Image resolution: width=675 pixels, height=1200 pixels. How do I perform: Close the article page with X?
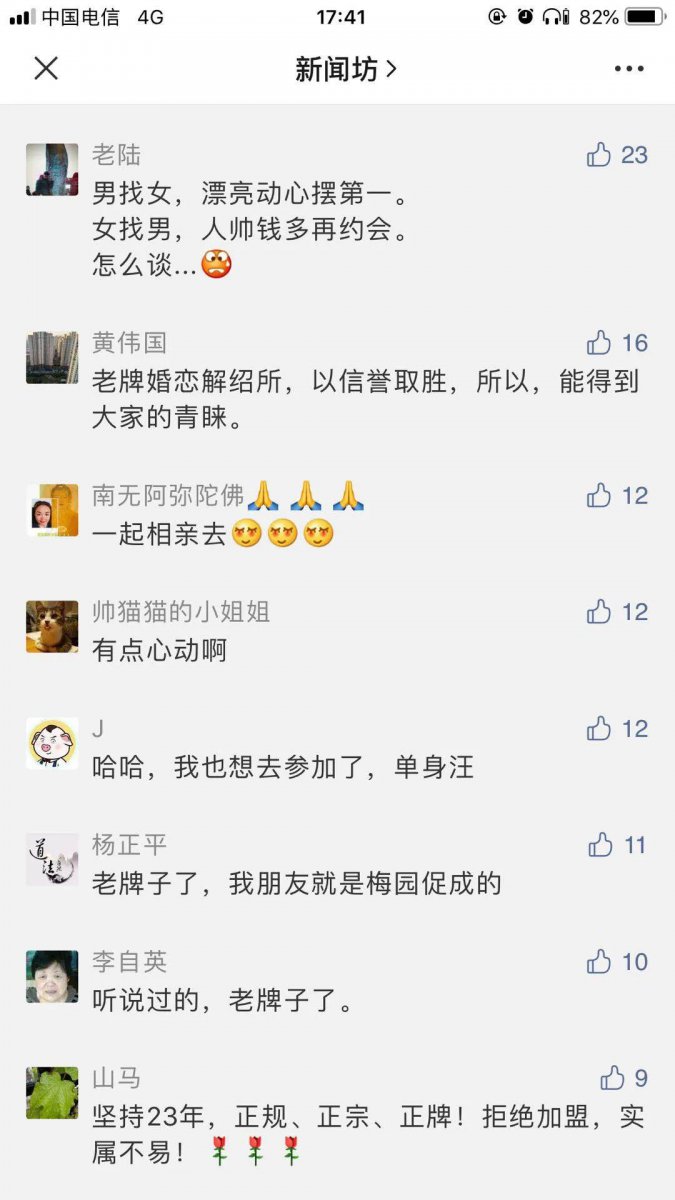pos(46,68)
